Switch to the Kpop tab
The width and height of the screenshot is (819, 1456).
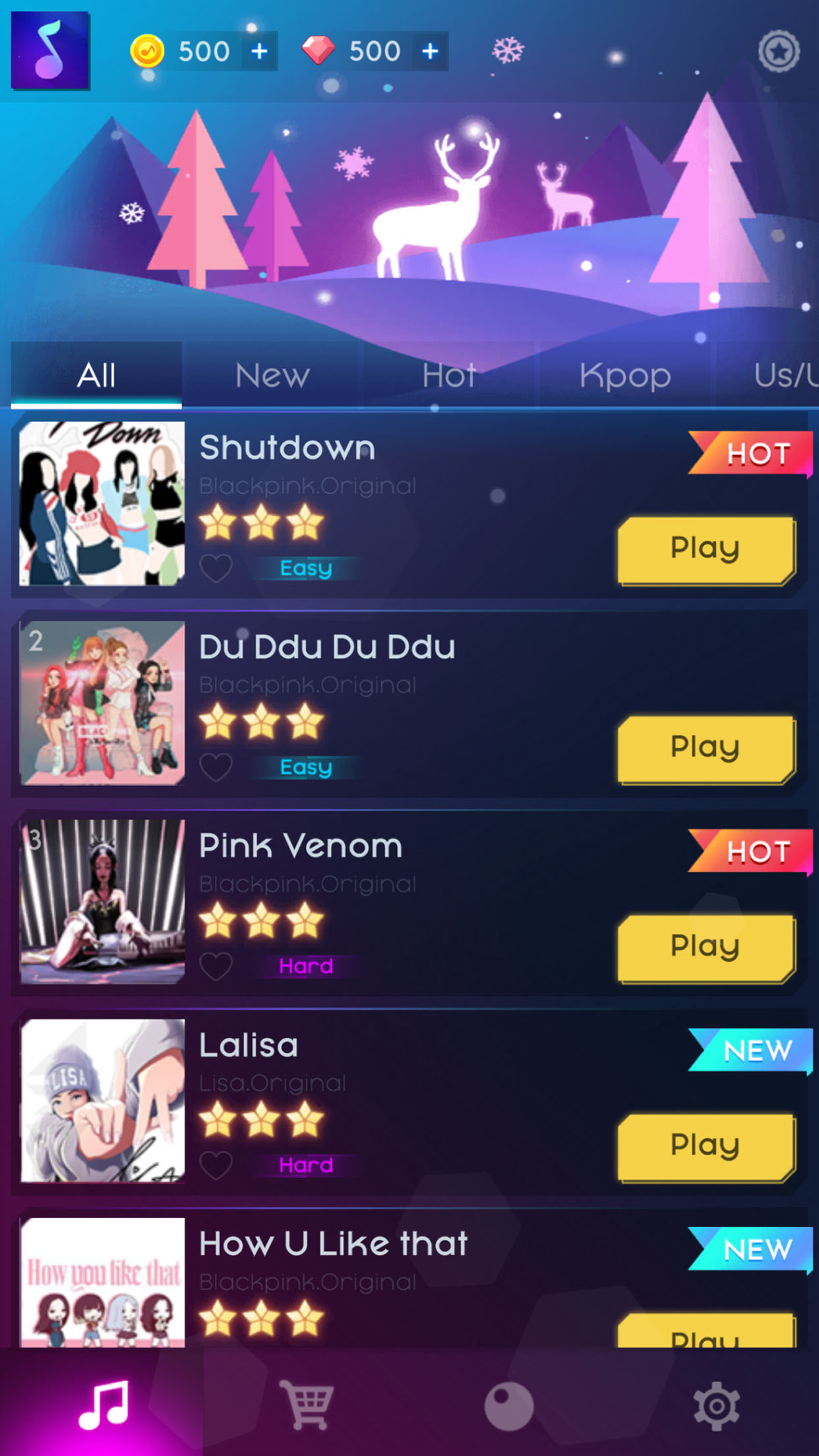coord(624,375)
